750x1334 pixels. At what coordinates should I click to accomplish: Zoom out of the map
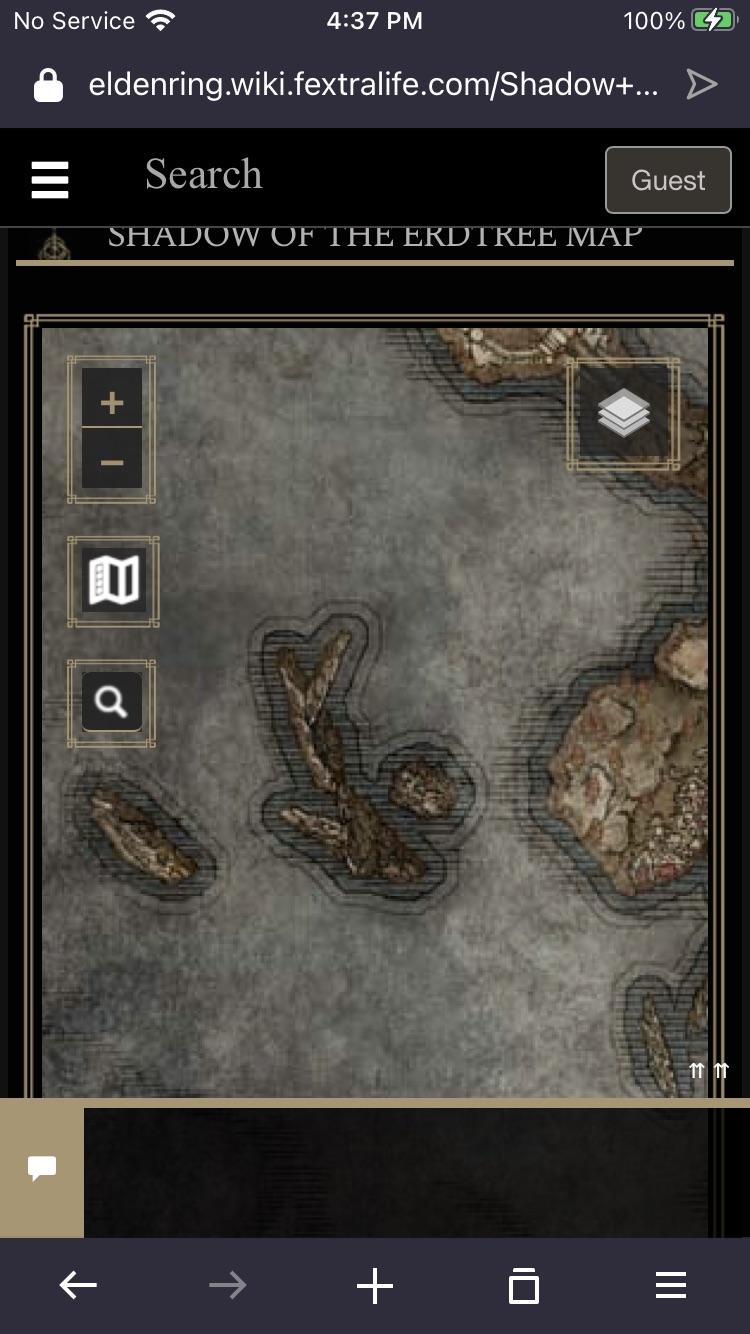point(112,462)
